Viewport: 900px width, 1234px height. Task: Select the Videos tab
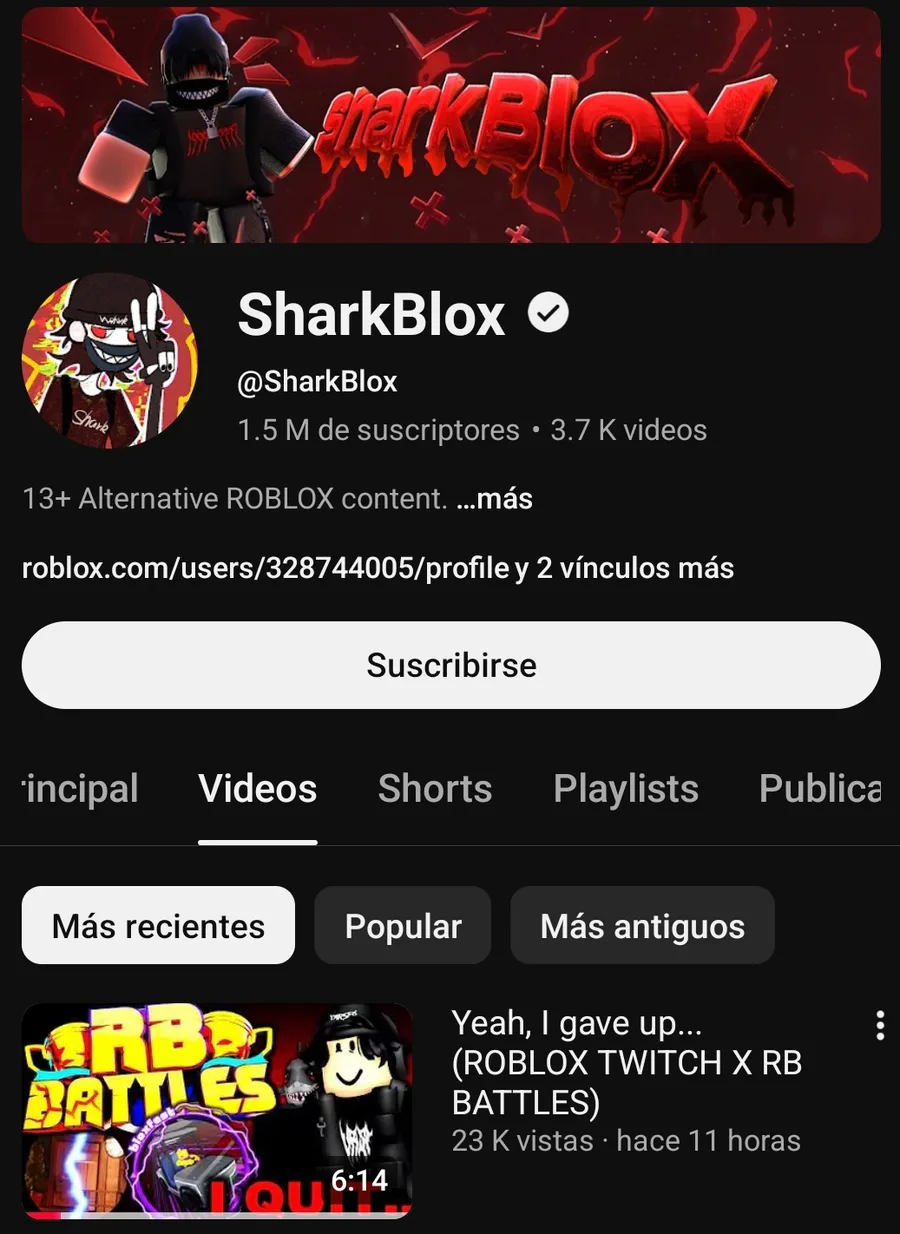click(x=258, y=789)
